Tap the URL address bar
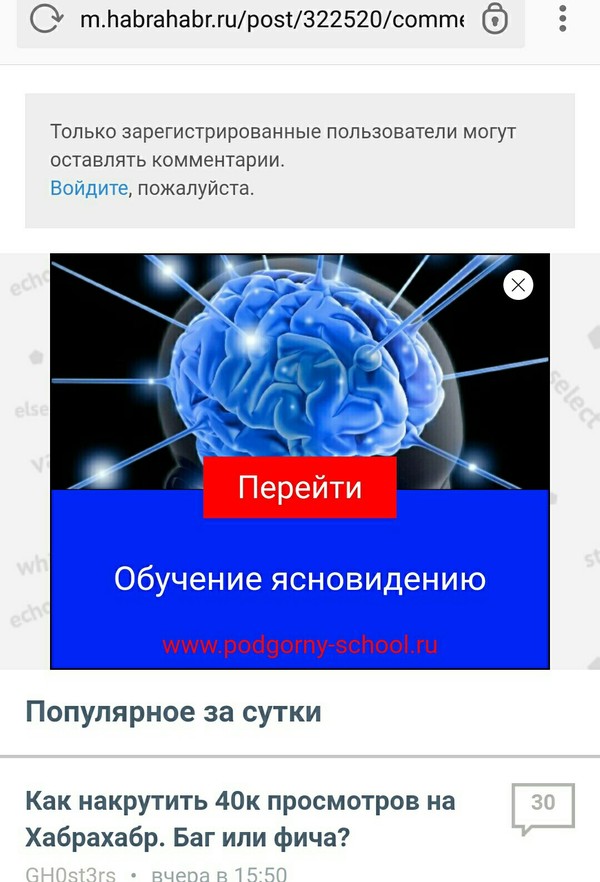 click(x=270, y=18)
